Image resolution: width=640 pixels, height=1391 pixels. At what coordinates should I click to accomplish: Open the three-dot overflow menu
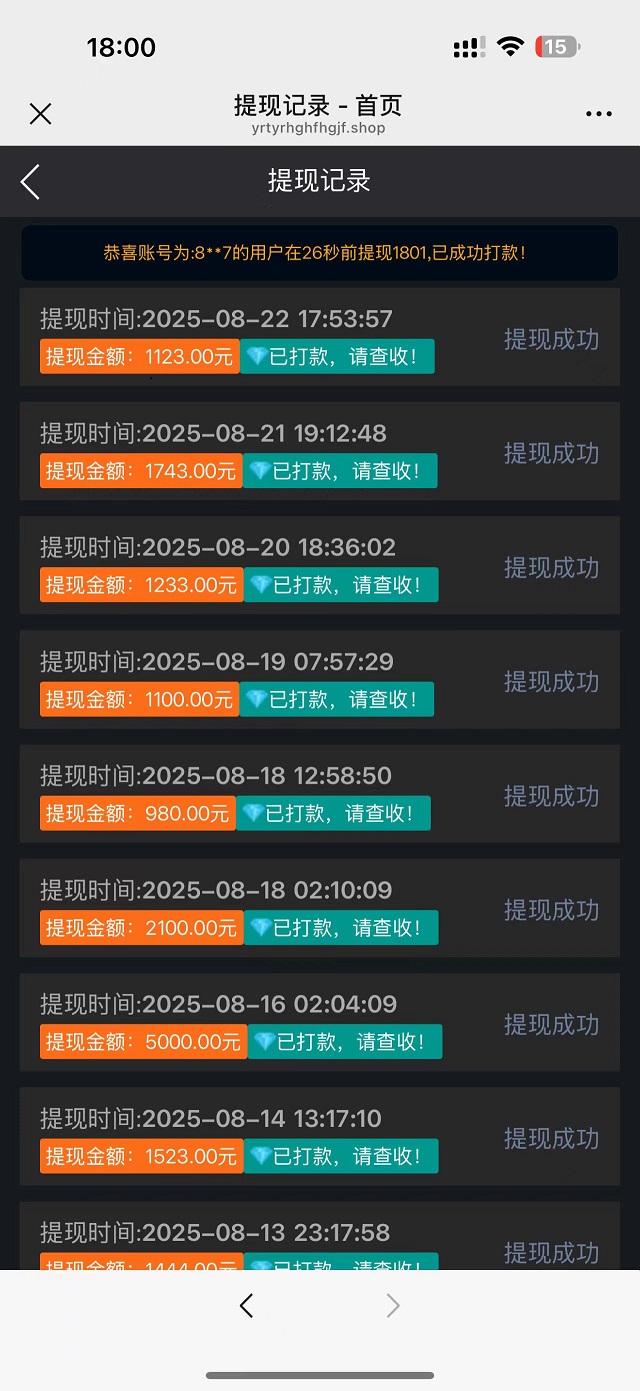(598, 114)
